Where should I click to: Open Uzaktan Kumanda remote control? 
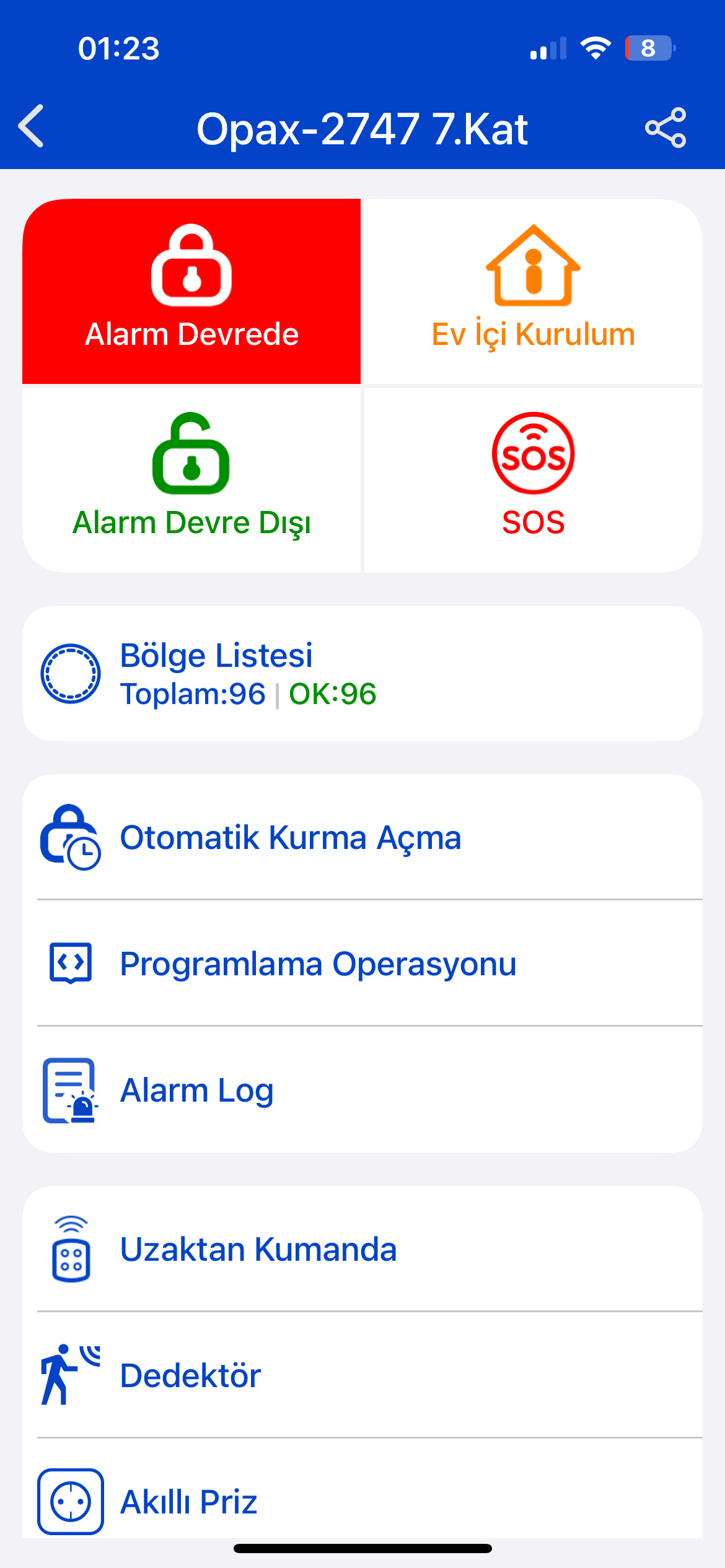tap(362, 1249)
